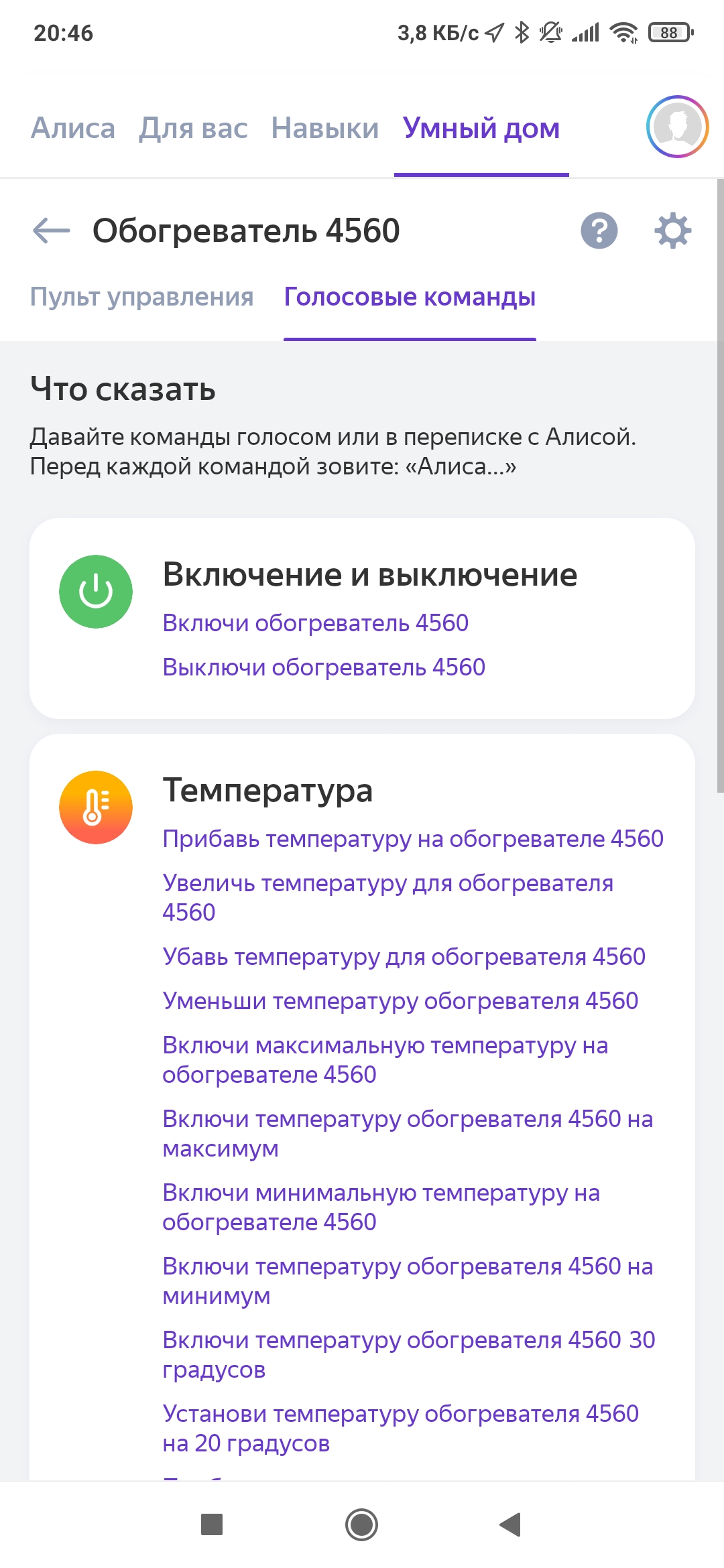Open the profile avatar
Image resolution: width=724 pixels, height=1568 pixels.
click(677, 127)
